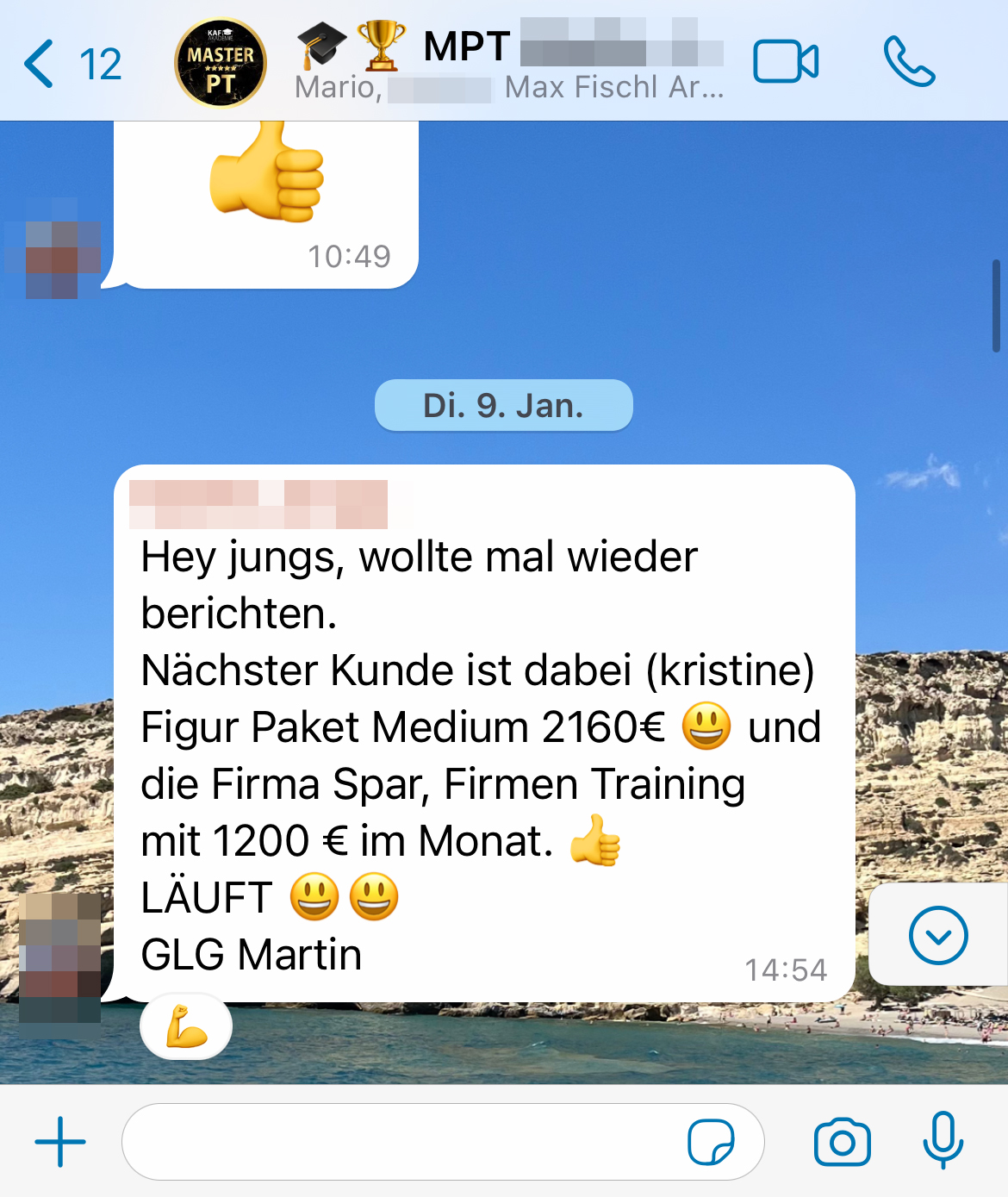Open the camera to take a photo

(x=842, y=1142)
